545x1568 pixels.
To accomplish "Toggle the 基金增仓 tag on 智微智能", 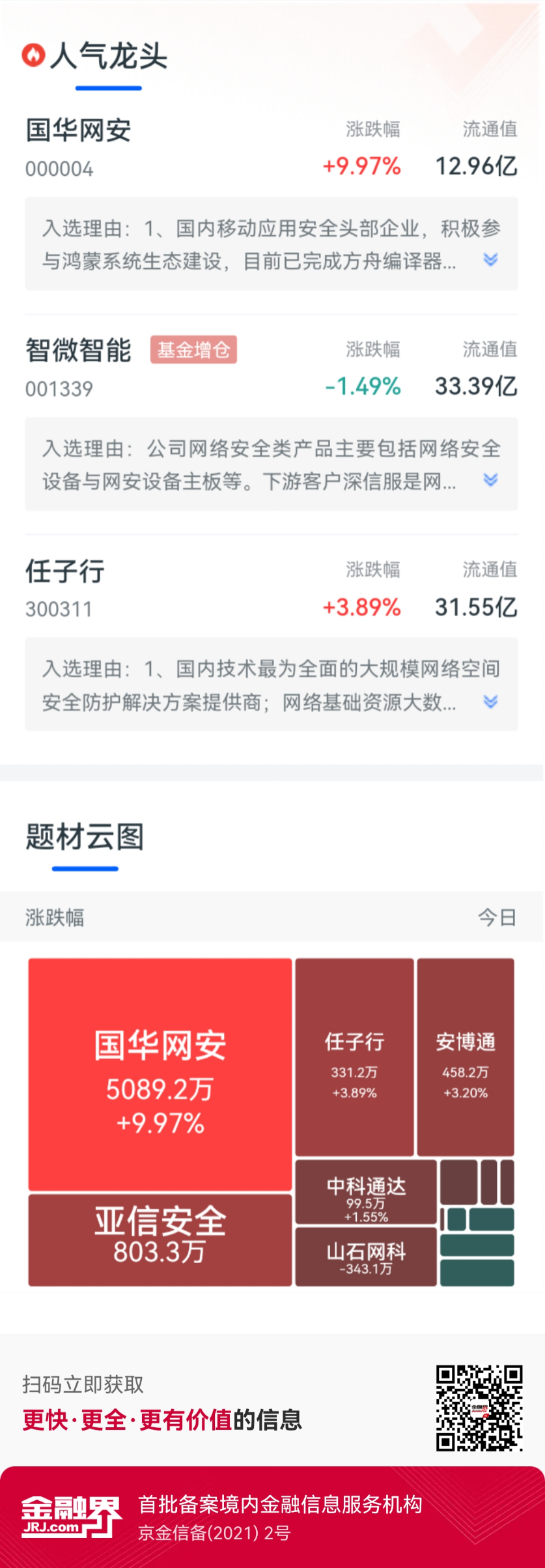I will 193,349.
